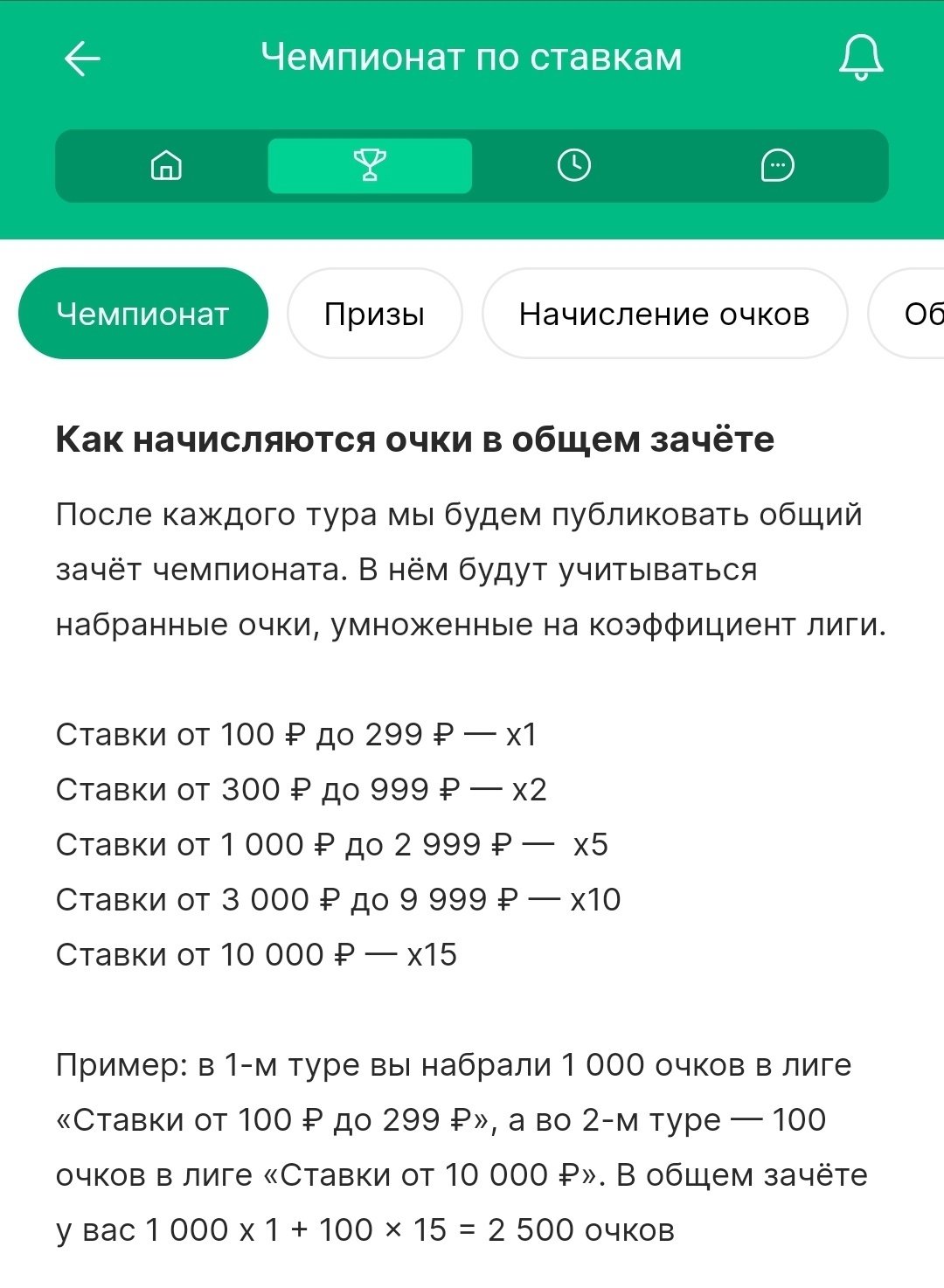Go back using the header arrow

point(83,59)
